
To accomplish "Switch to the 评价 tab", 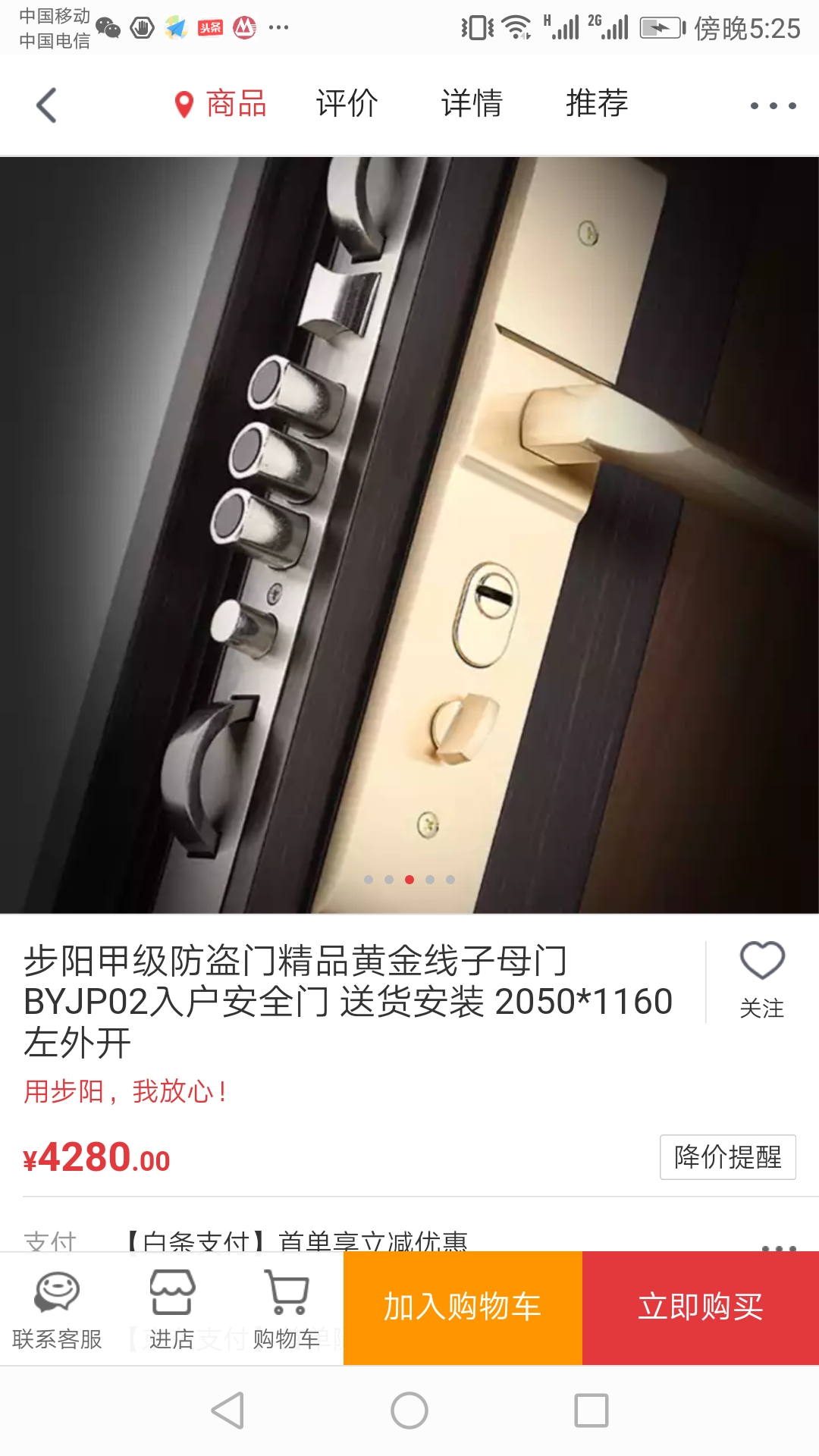I will click(347, 103).
